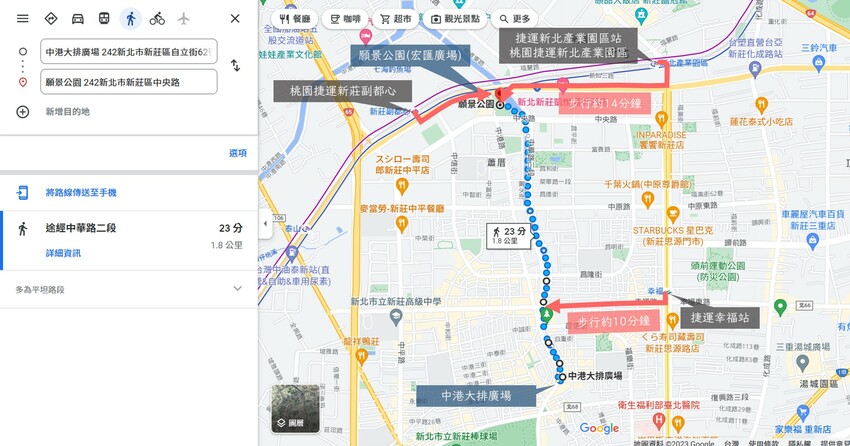Viewport: 850px width, 446px height.
Task: Edit the starting point 中港大排廣場 field
Action: coord(128,51)
